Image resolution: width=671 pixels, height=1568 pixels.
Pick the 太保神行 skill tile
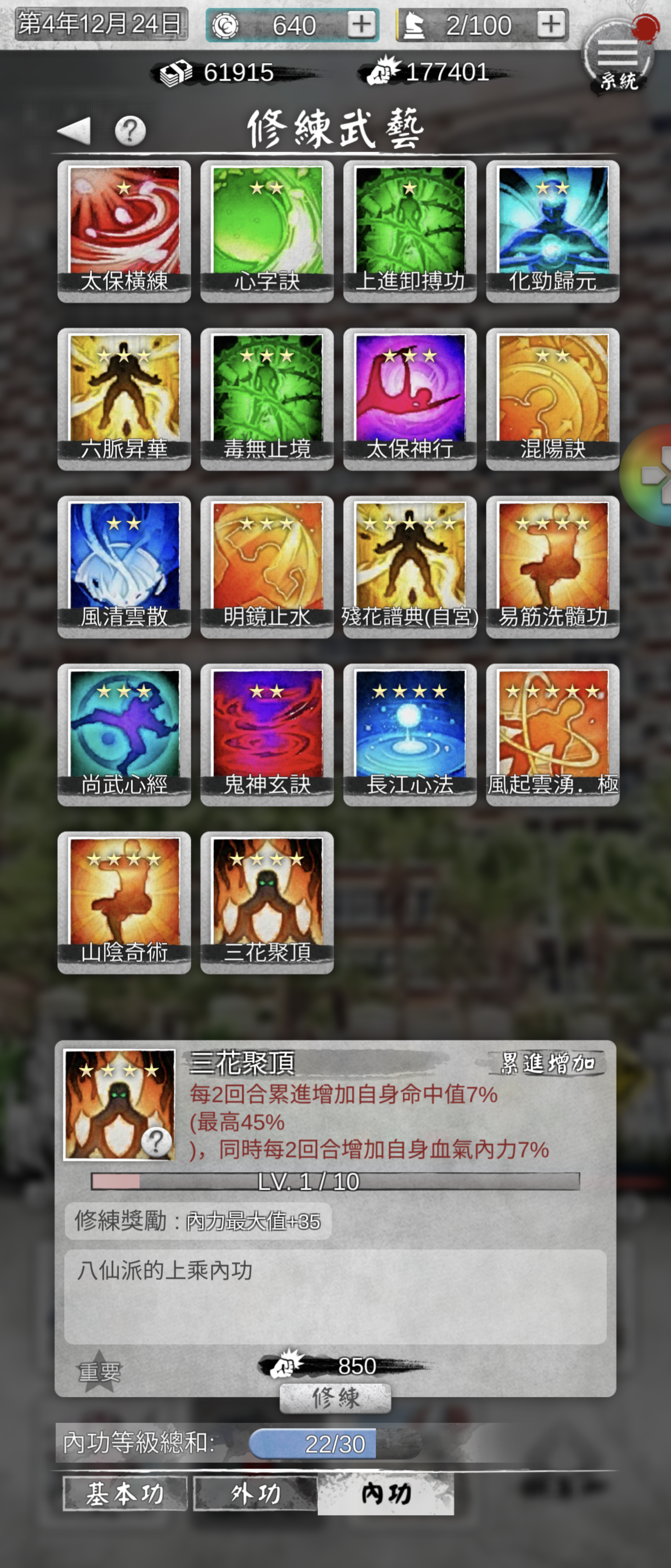409,399
